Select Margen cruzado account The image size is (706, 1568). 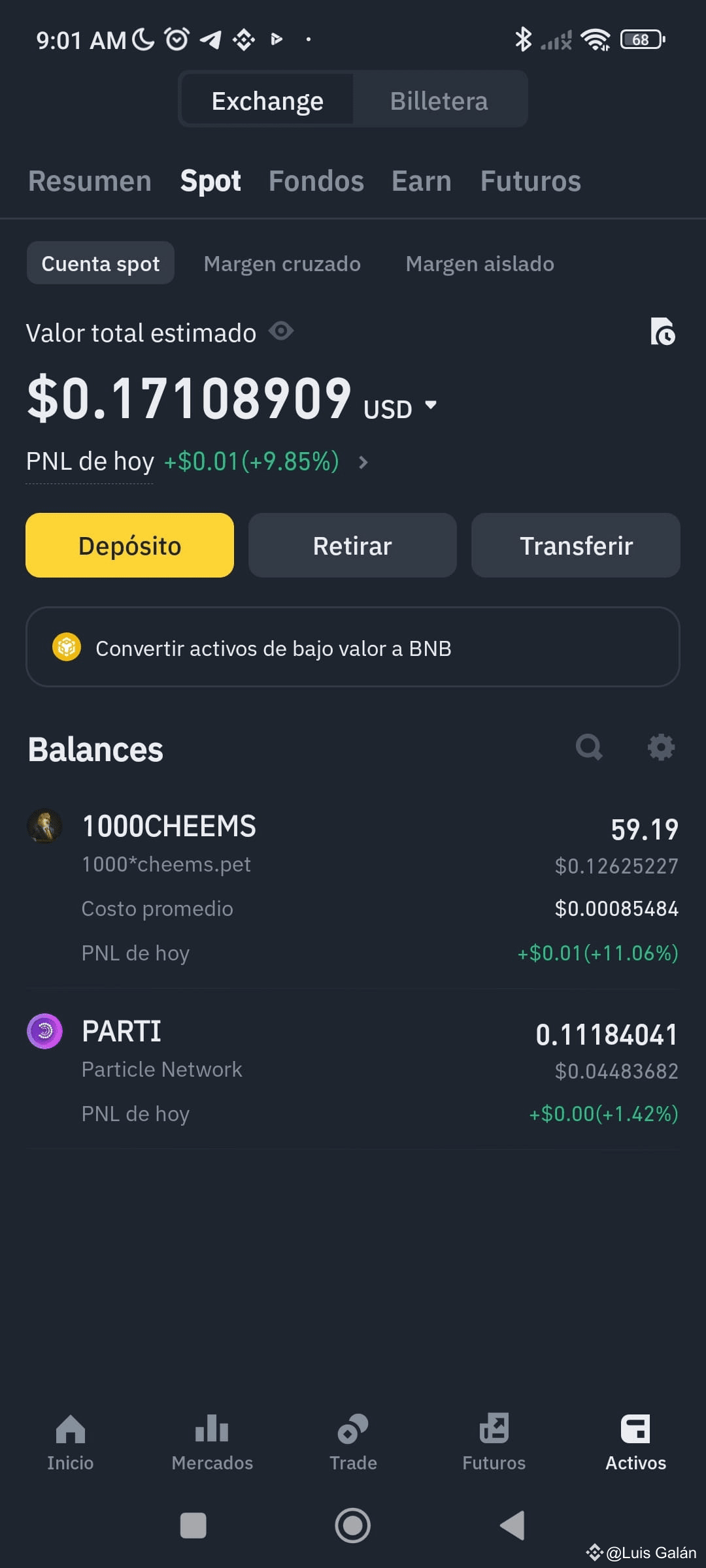pyautogui.click(x=282, y=263)
